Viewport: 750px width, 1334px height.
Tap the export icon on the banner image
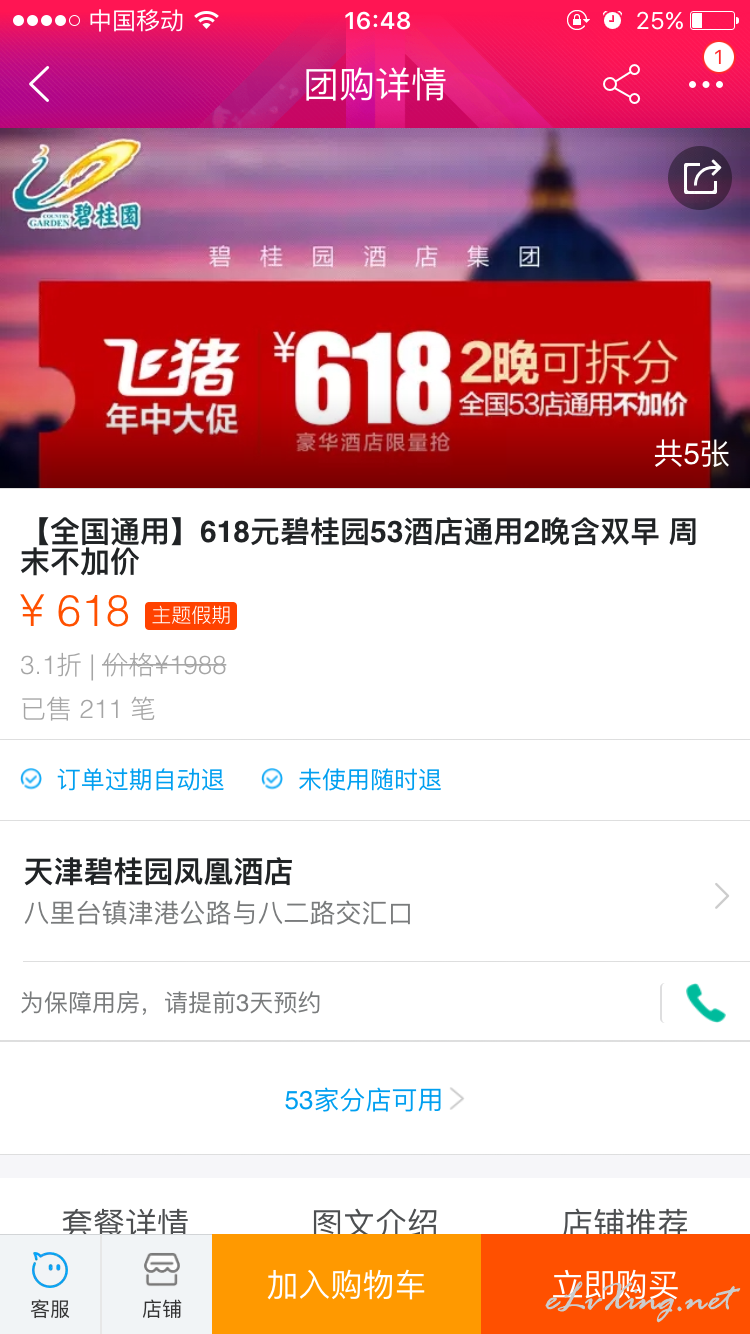[700, 178]
